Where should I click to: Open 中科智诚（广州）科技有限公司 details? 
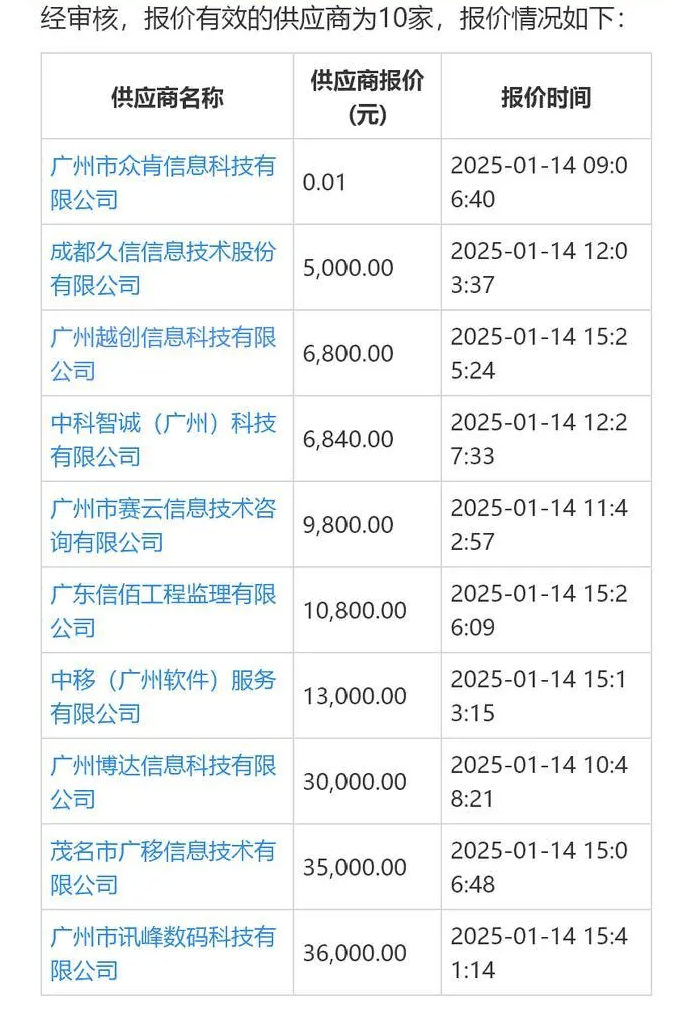tap(163, 424)
